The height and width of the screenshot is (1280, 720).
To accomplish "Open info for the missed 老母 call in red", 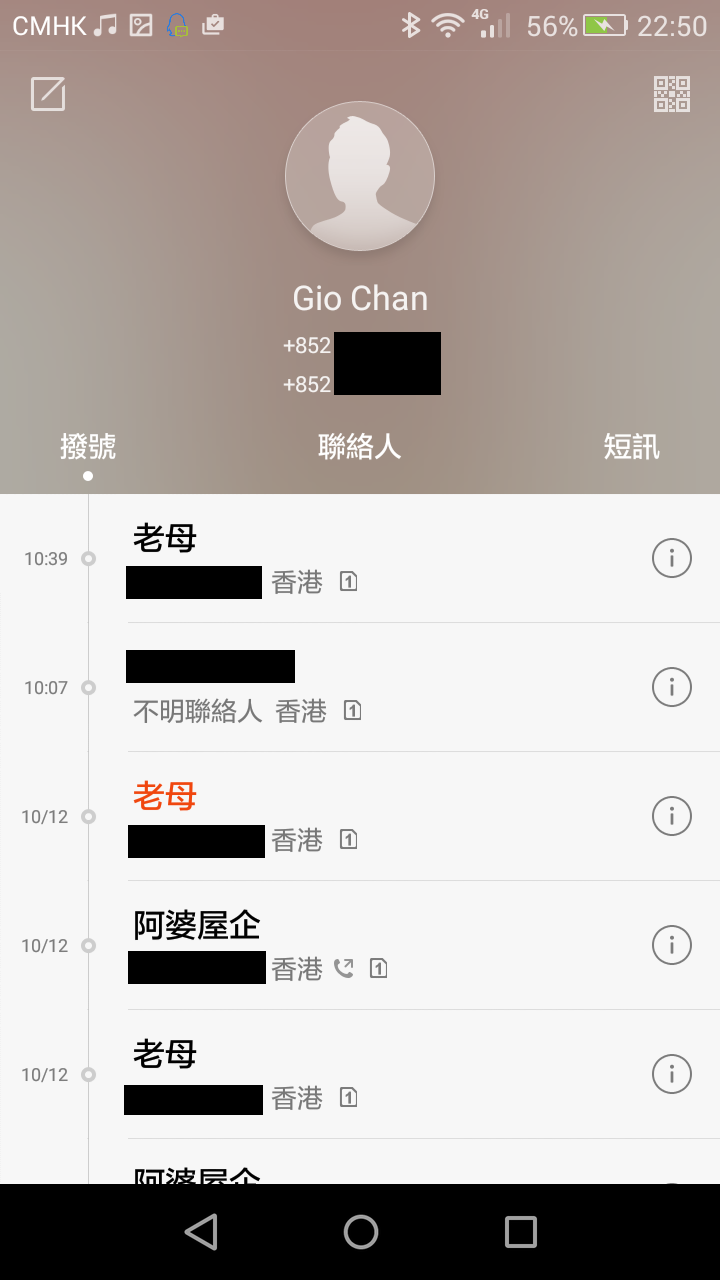I will (672, 816).
